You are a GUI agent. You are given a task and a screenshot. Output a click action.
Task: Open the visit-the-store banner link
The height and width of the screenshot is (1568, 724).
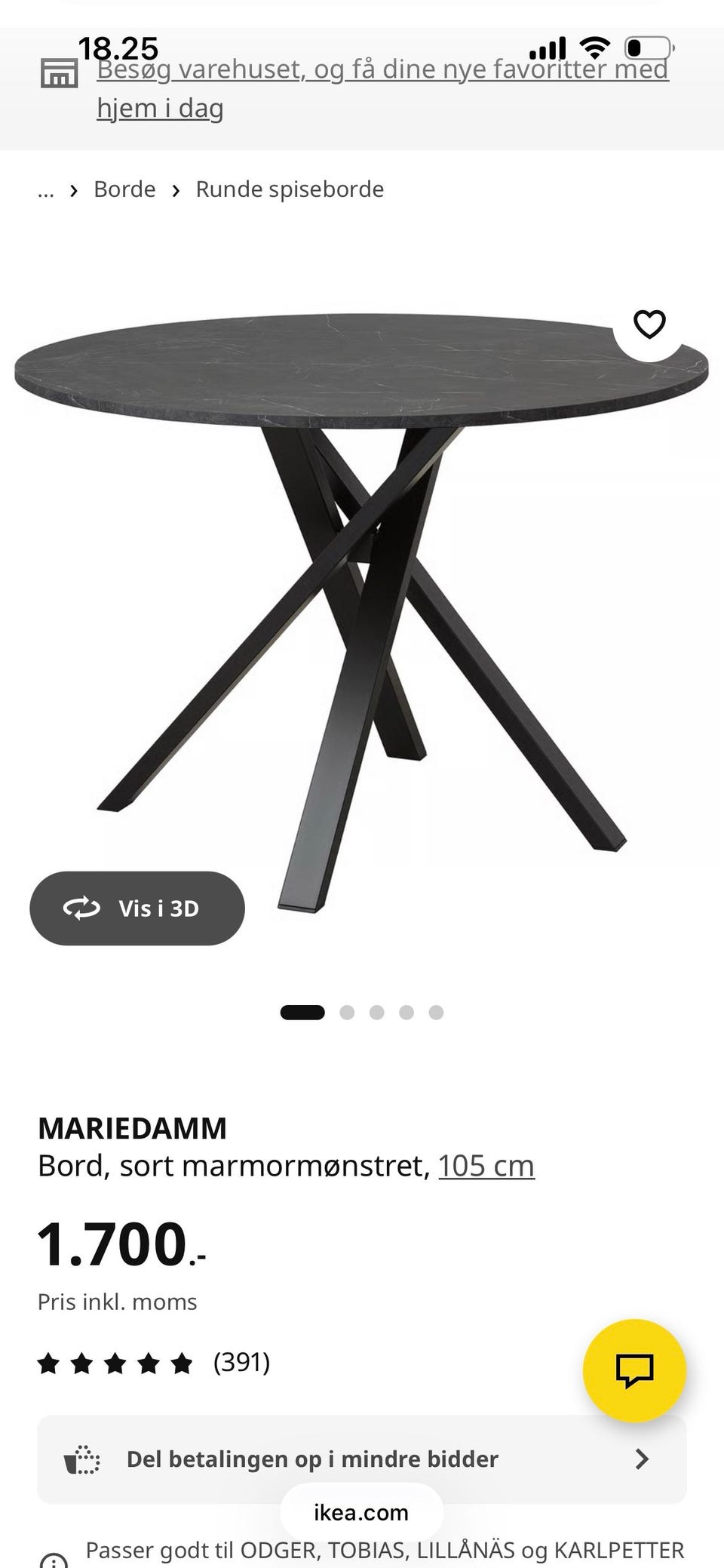[382, 88]
